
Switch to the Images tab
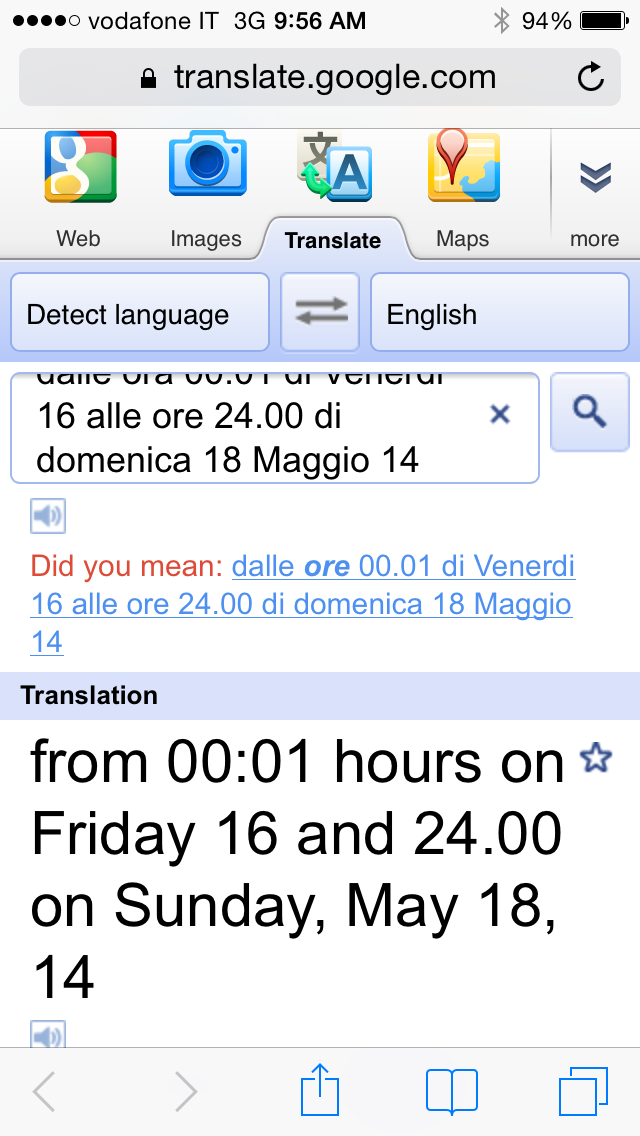pos(206,192)
